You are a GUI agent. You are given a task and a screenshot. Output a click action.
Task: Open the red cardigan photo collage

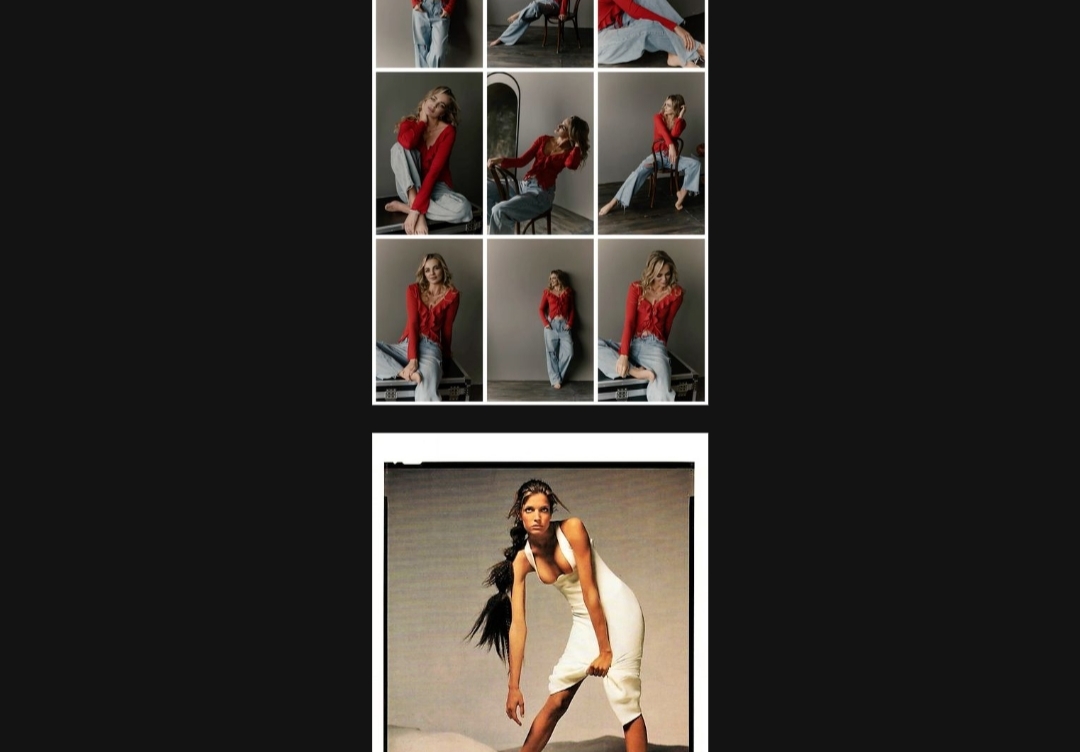click(539, 200)
